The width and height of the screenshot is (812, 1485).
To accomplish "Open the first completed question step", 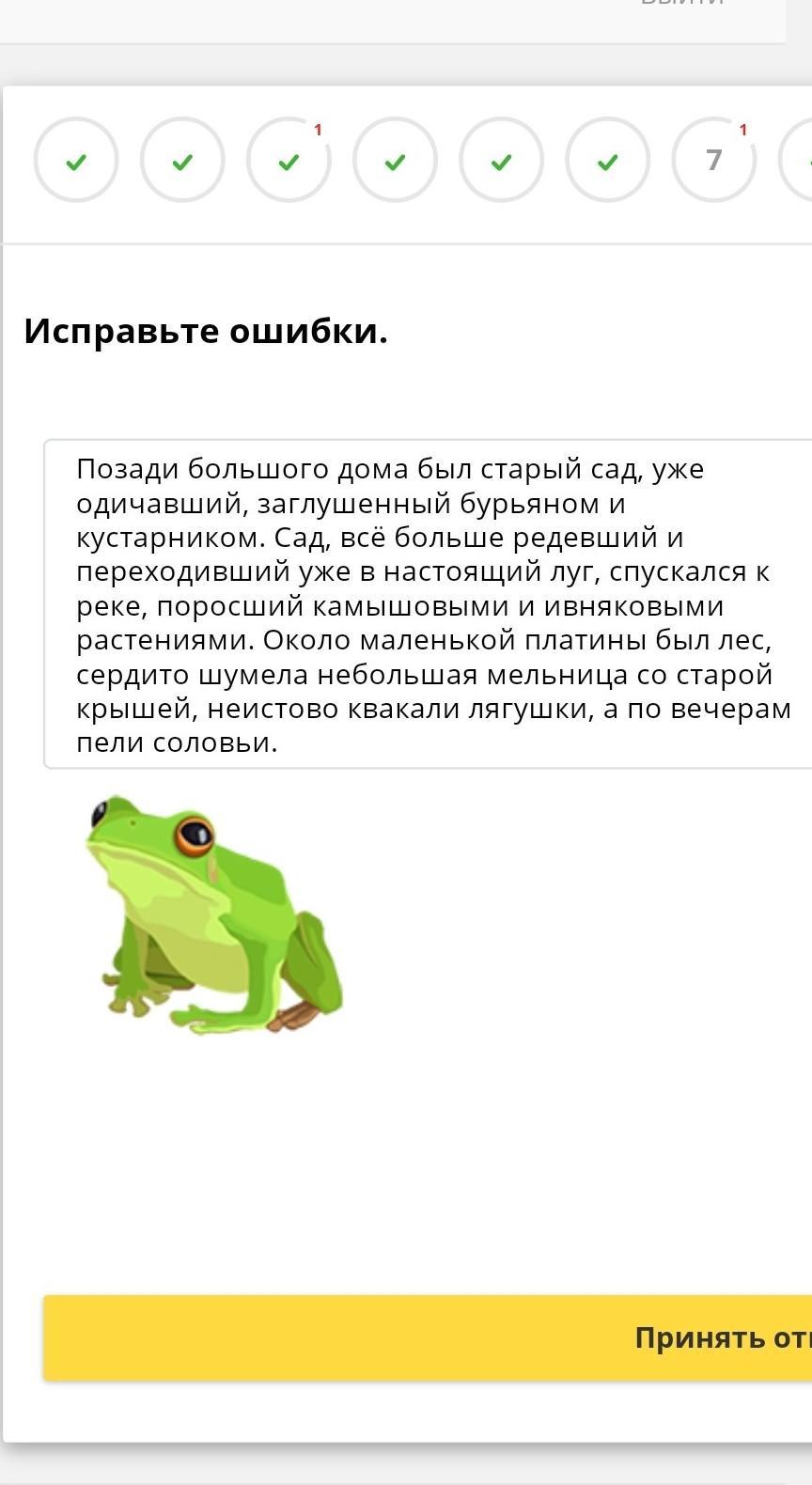I will pos(76,161).
